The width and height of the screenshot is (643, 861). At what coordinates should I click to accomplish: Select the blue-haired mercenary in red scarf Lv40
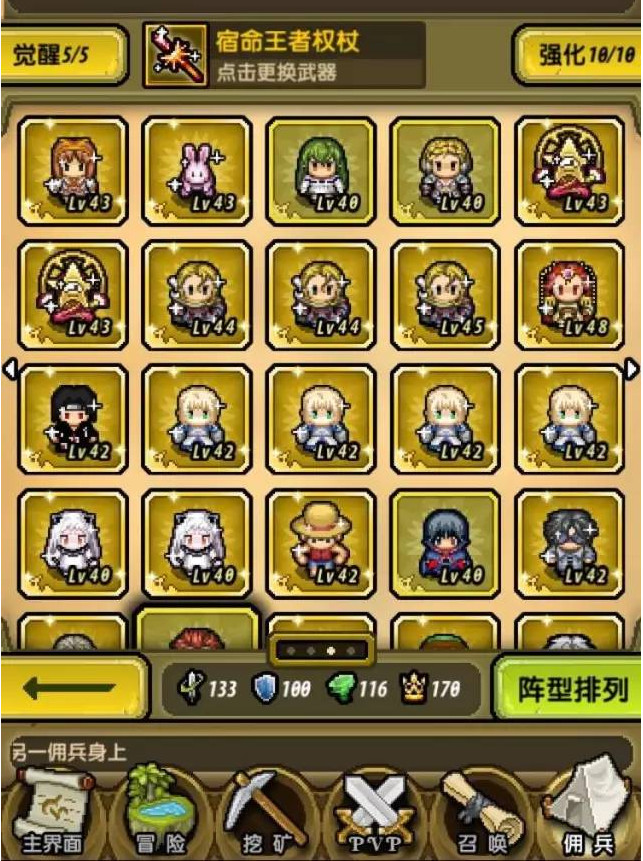[x=444, y=543]
